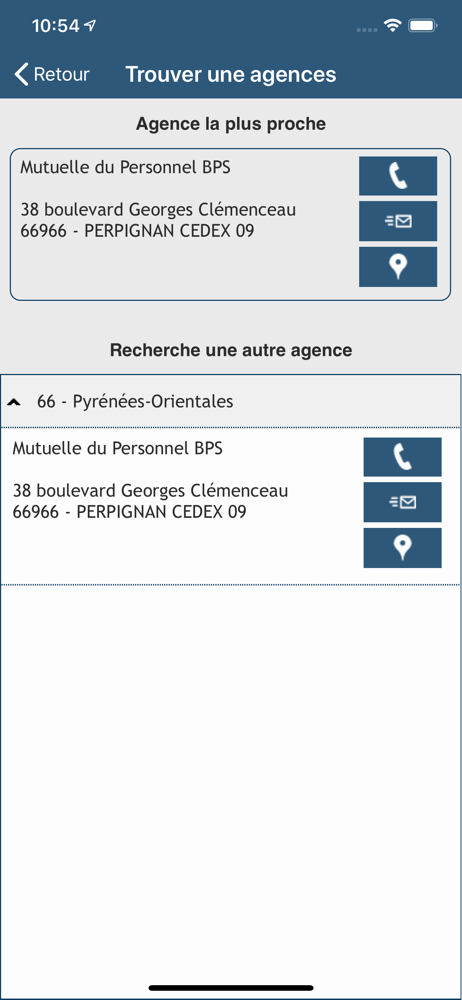Tap location pin in Pyrénées-Orientales agency list

coord(403,548)
